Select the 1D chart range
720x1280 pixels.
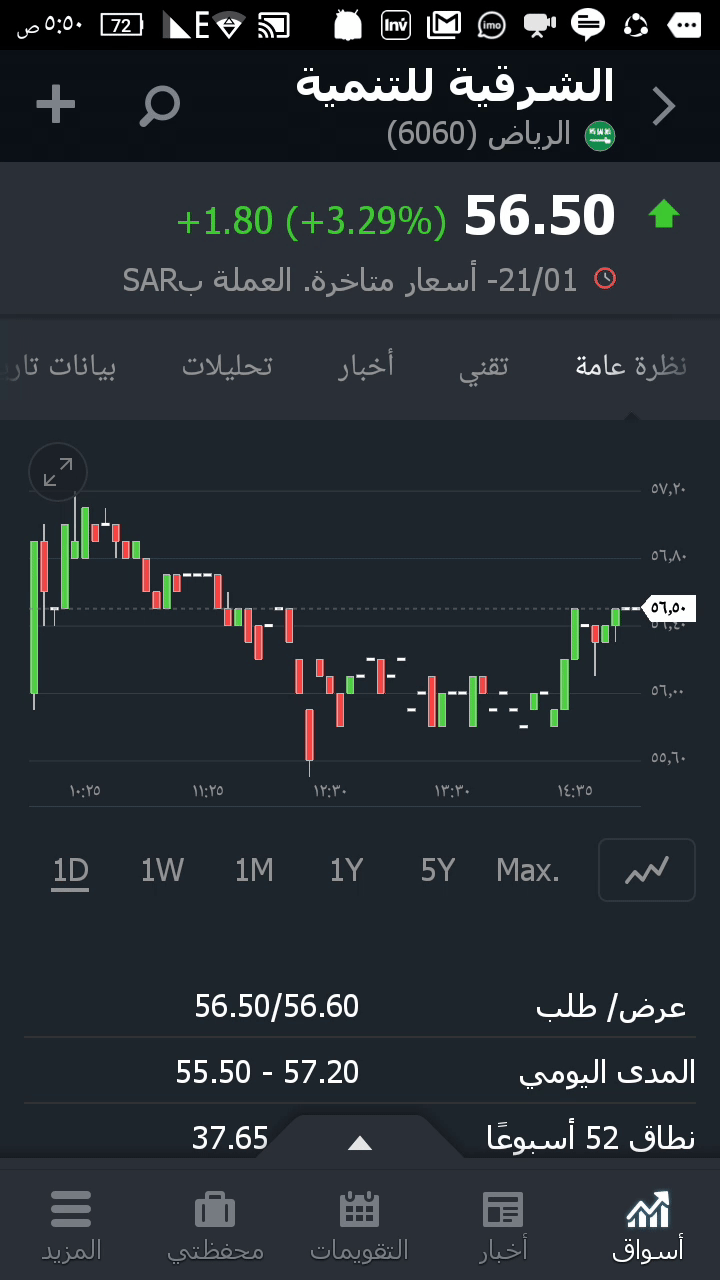click(x=71, y=871)
